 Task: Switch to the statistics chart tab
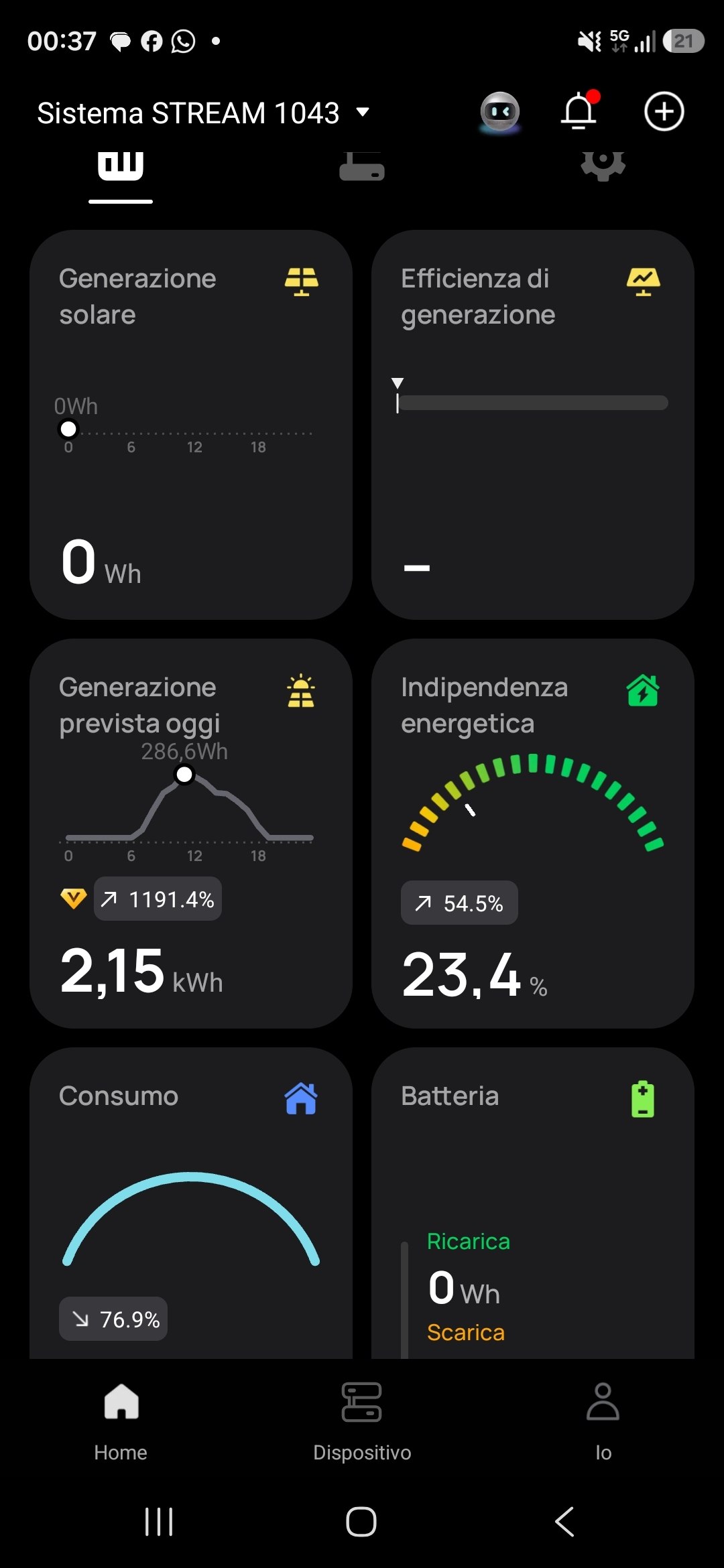(121, 168)
